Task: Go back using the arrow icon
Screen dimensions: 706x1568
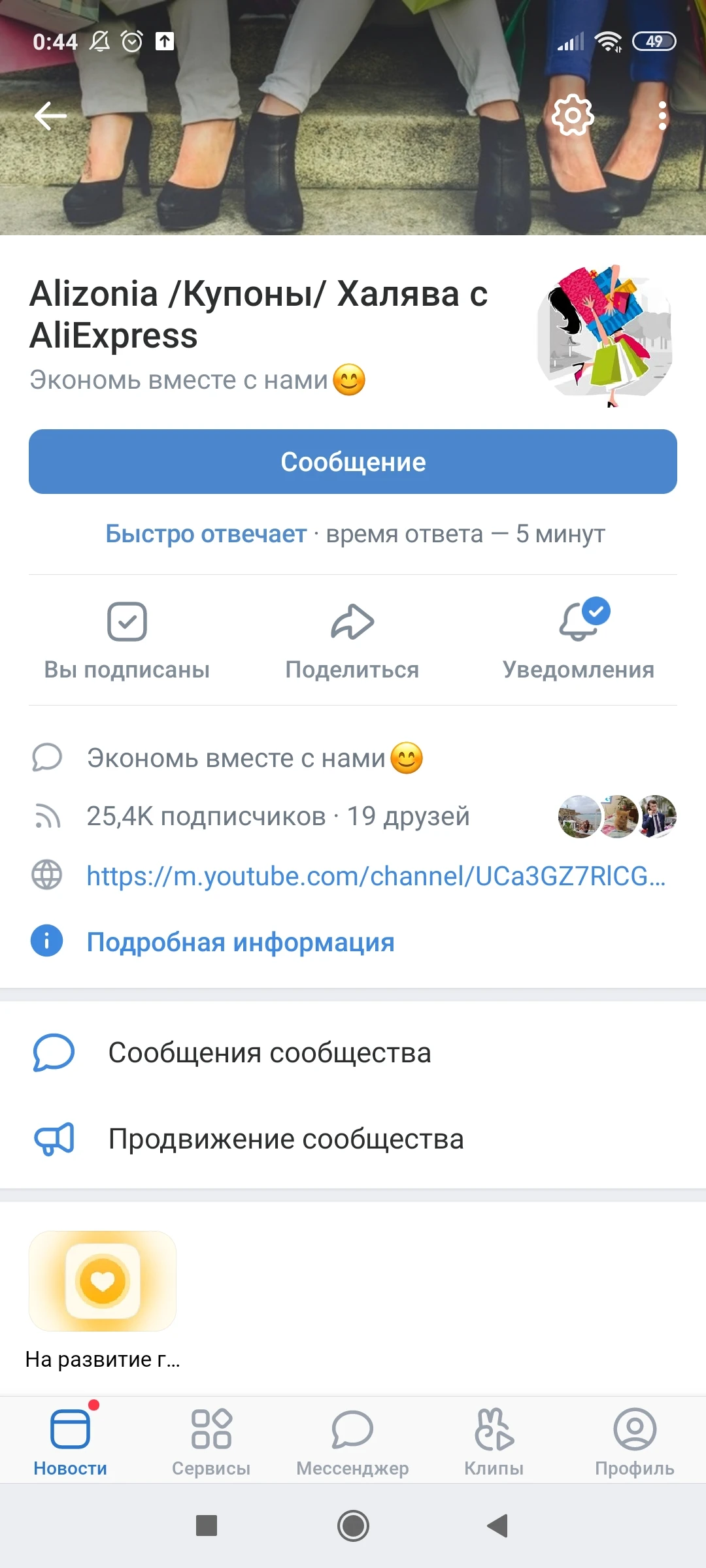Action: pyautogui.click(x=50, y=116)
